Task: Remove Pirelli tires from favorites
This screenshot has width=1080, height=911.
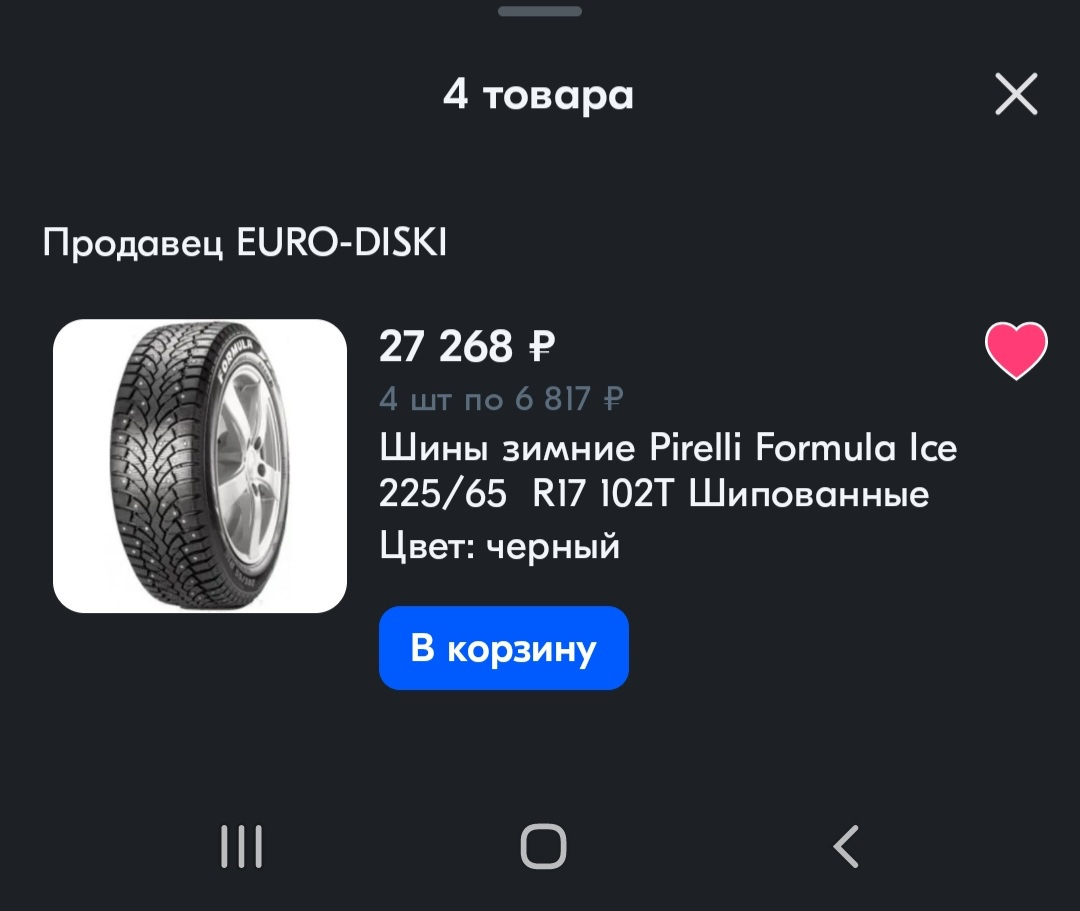Action: tap(1016, 351)
